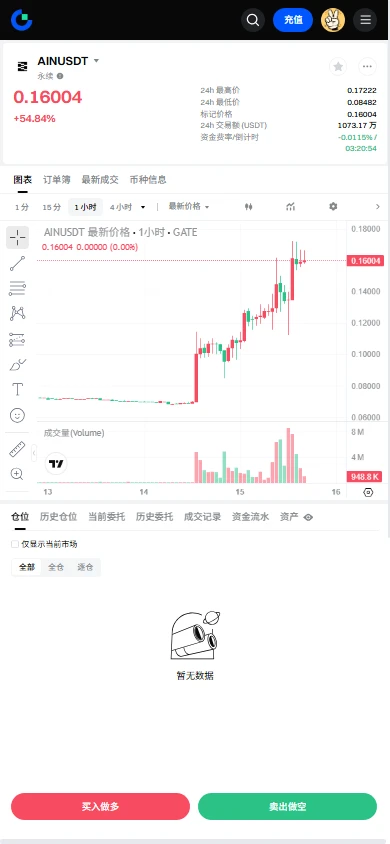Add AINUSDT to favorites with the star

pyautogui.click(x=338, y=67)
